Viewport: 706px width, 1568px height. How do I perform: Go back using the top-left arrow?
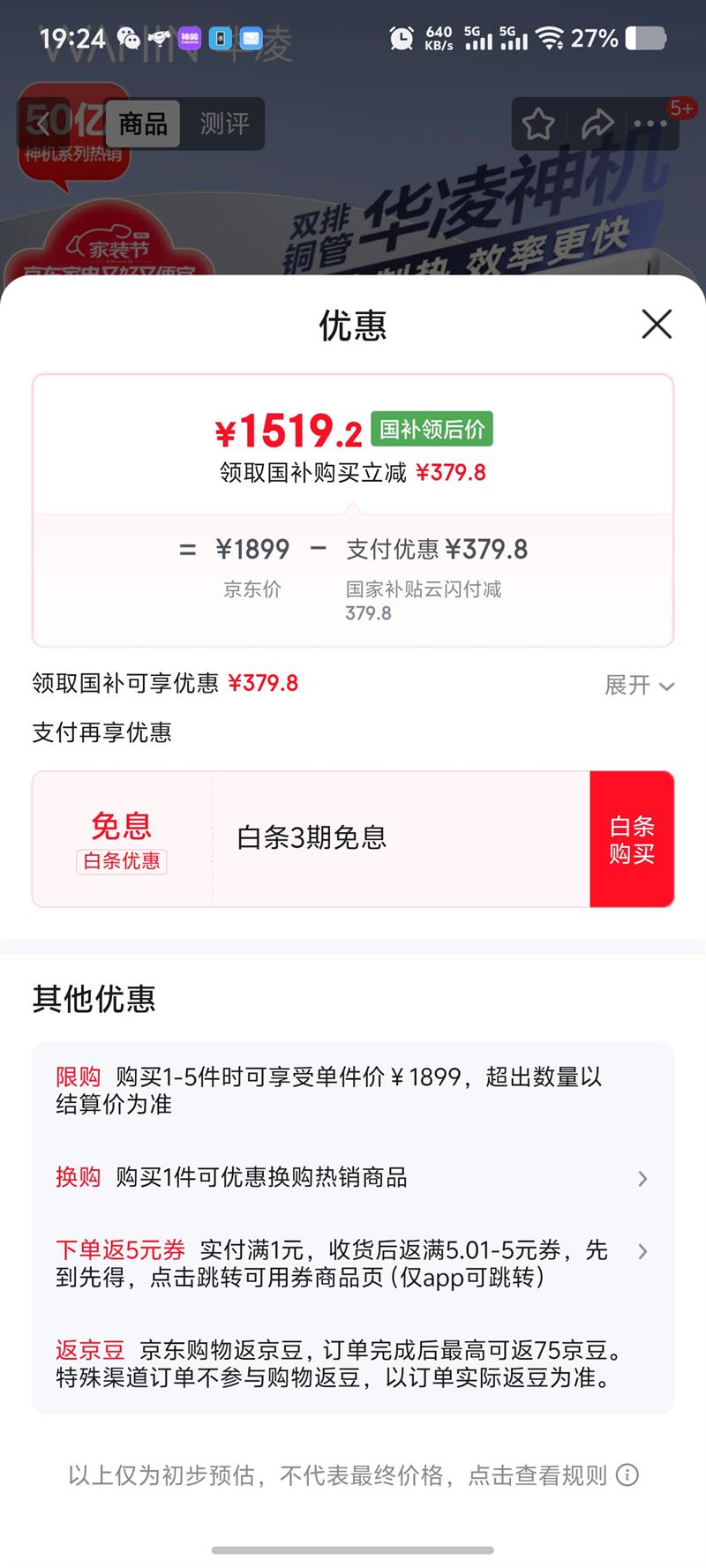(42, 124)
